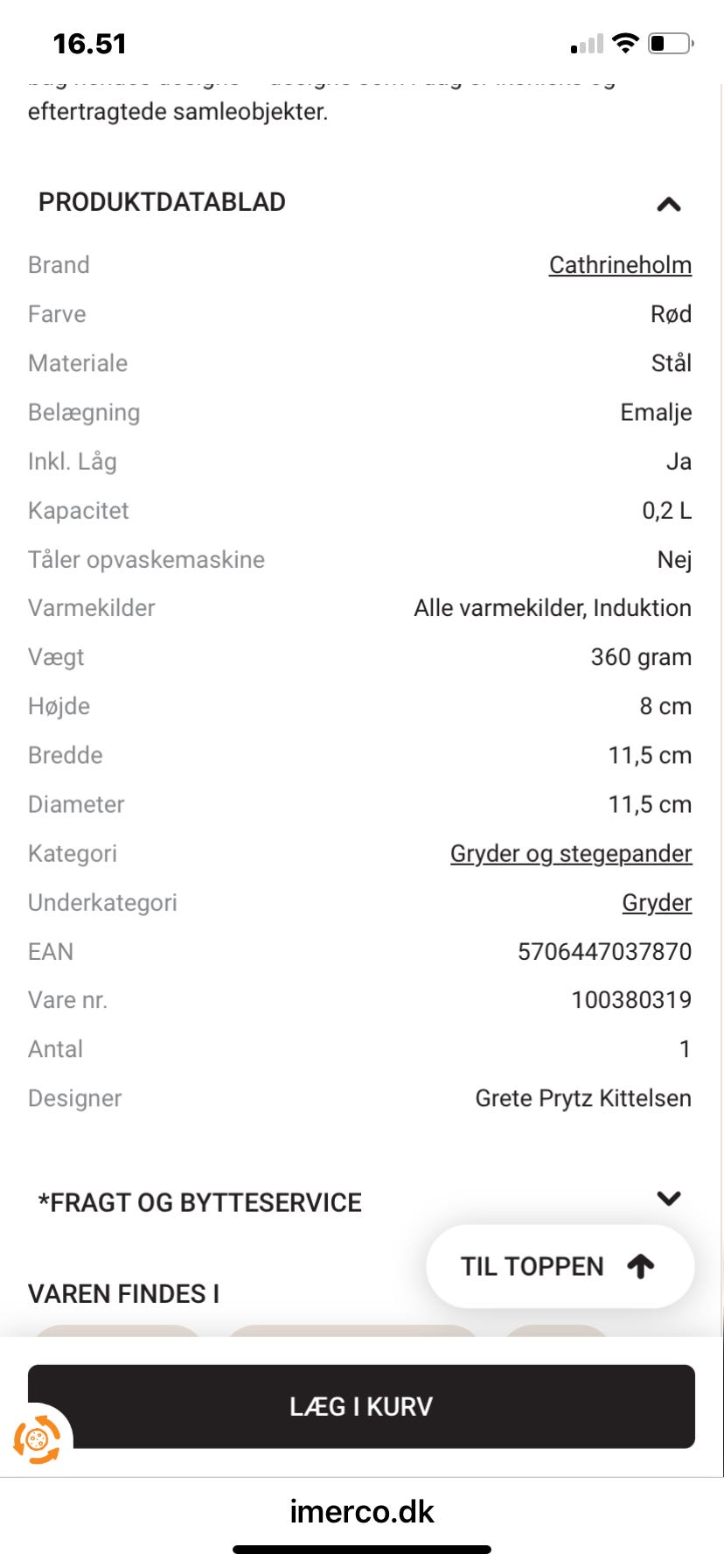Viewport: 724px width, 1568px height.
Task: Select the middle pill under VAREN FINDES I
Action: click(354, 1334)
